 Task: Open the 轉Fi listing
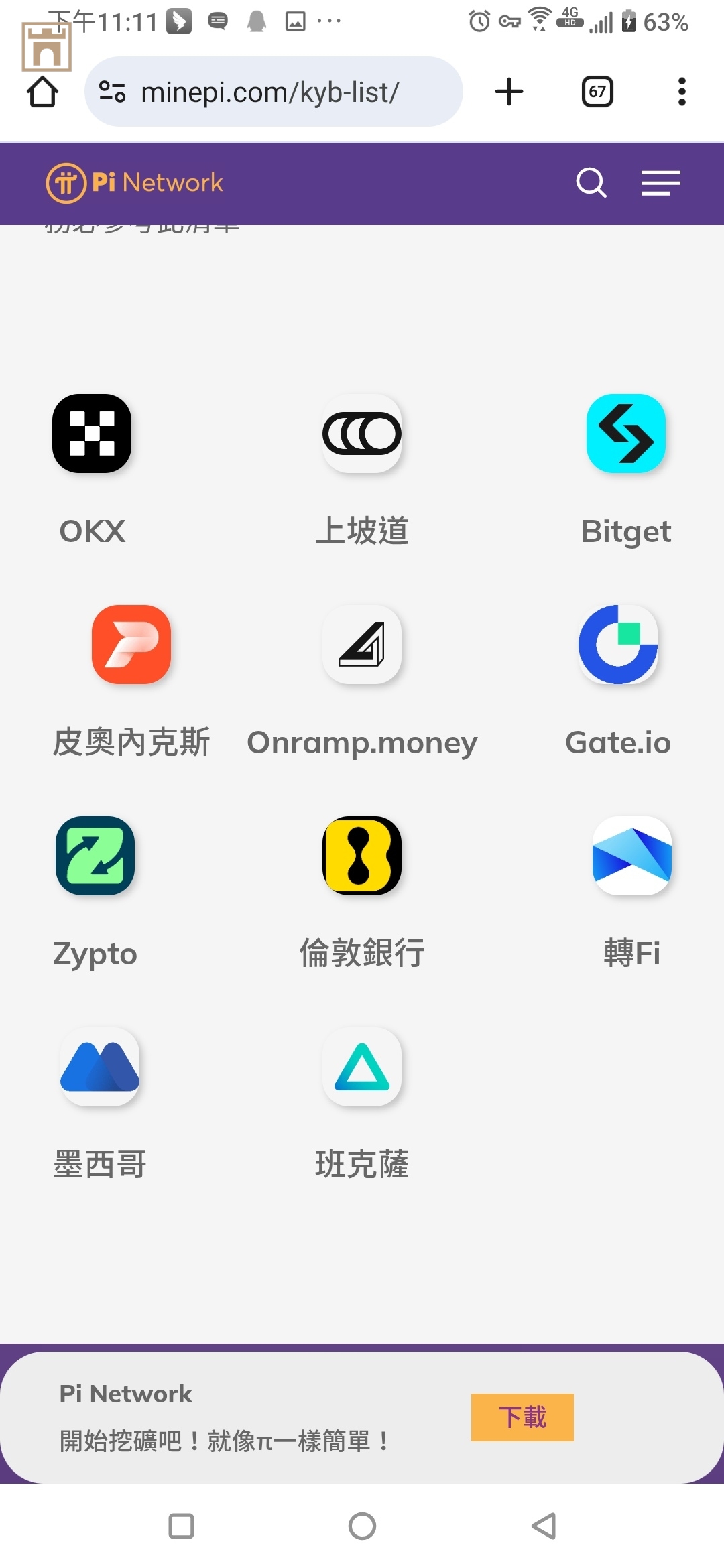point(631,856)
